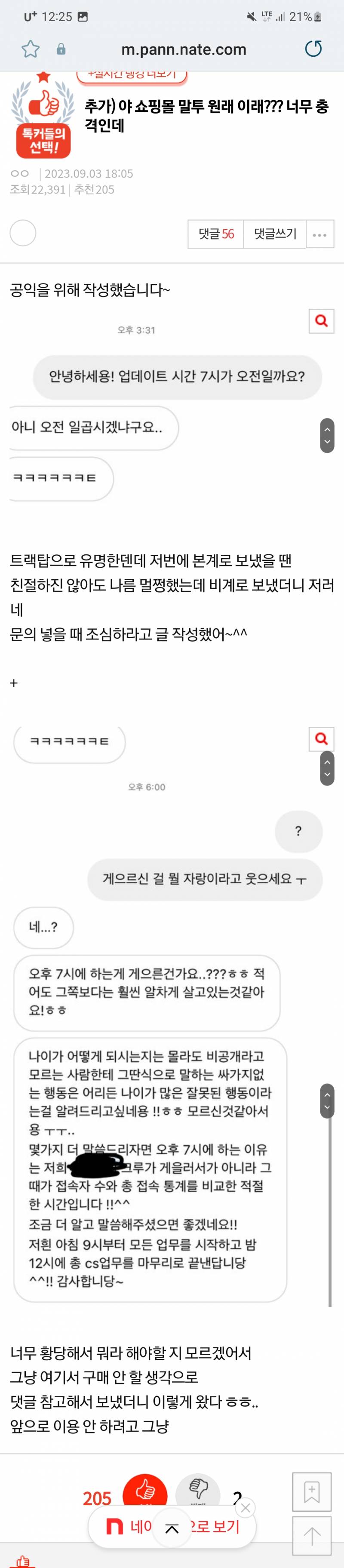The width and height of the screenshot is (344, 1568).
Task: Reload the page
Action: (x=313, y=49)
